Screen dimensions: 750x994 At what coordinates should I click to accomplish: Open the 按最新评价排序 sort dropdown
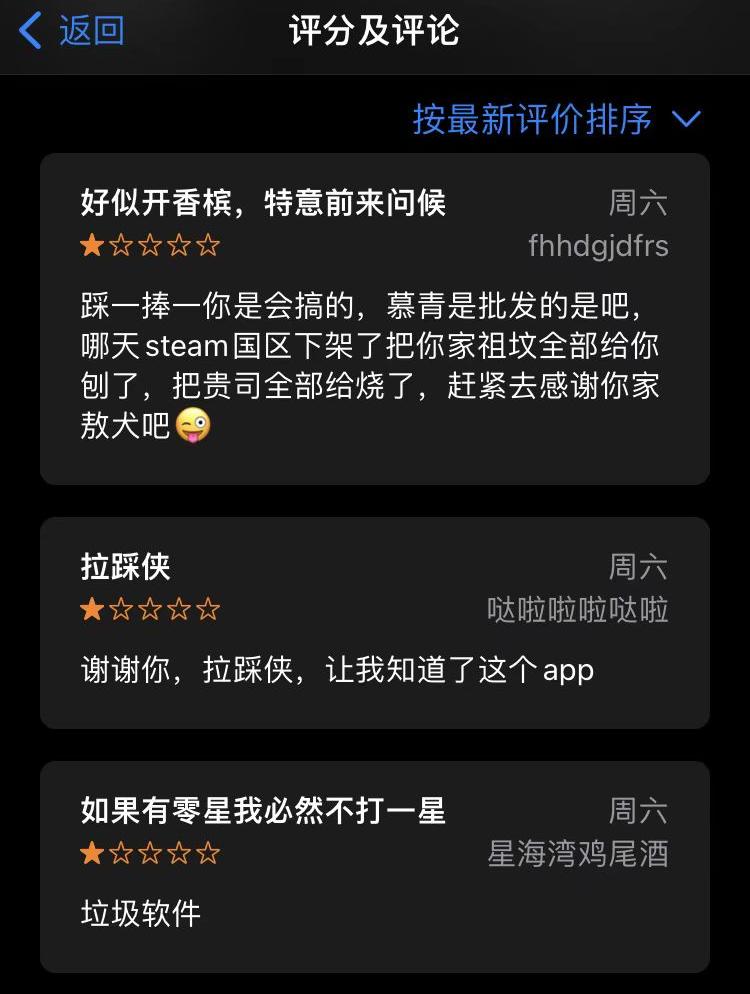pyautogui.click(x=556, y=120)
